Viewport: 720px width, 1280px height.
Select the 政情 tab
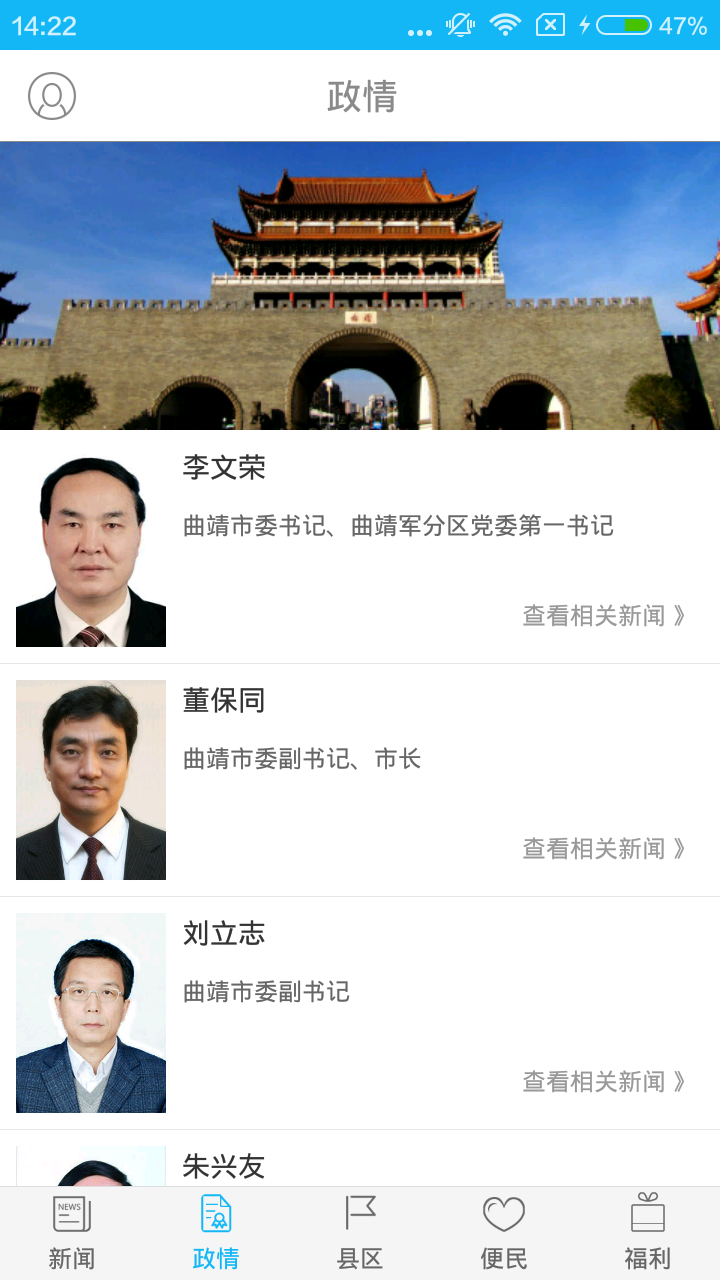[x=216, y=1233]
